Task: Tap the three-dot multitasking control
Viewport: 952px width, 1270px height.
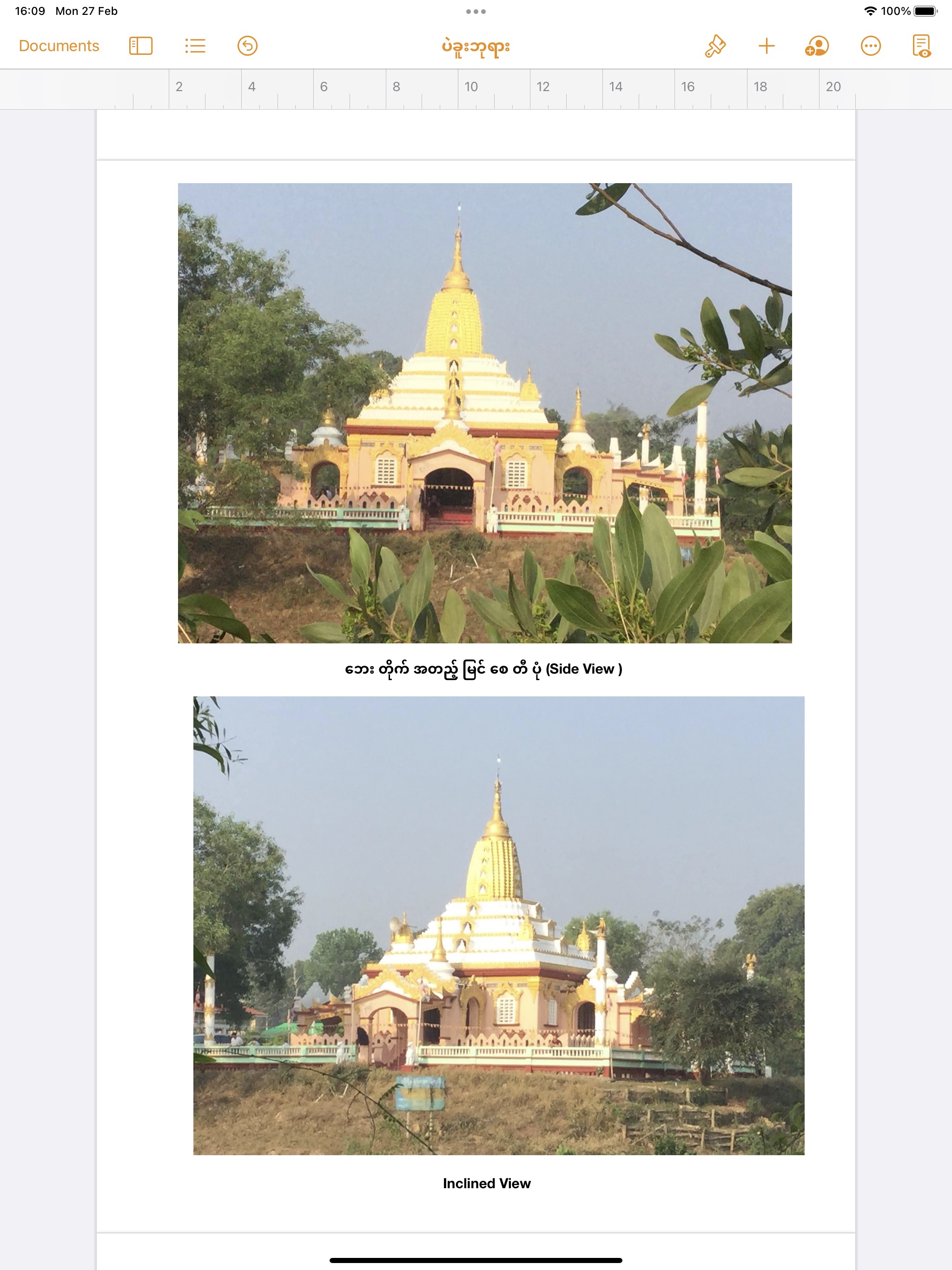Action: click(x=476, y=12)
